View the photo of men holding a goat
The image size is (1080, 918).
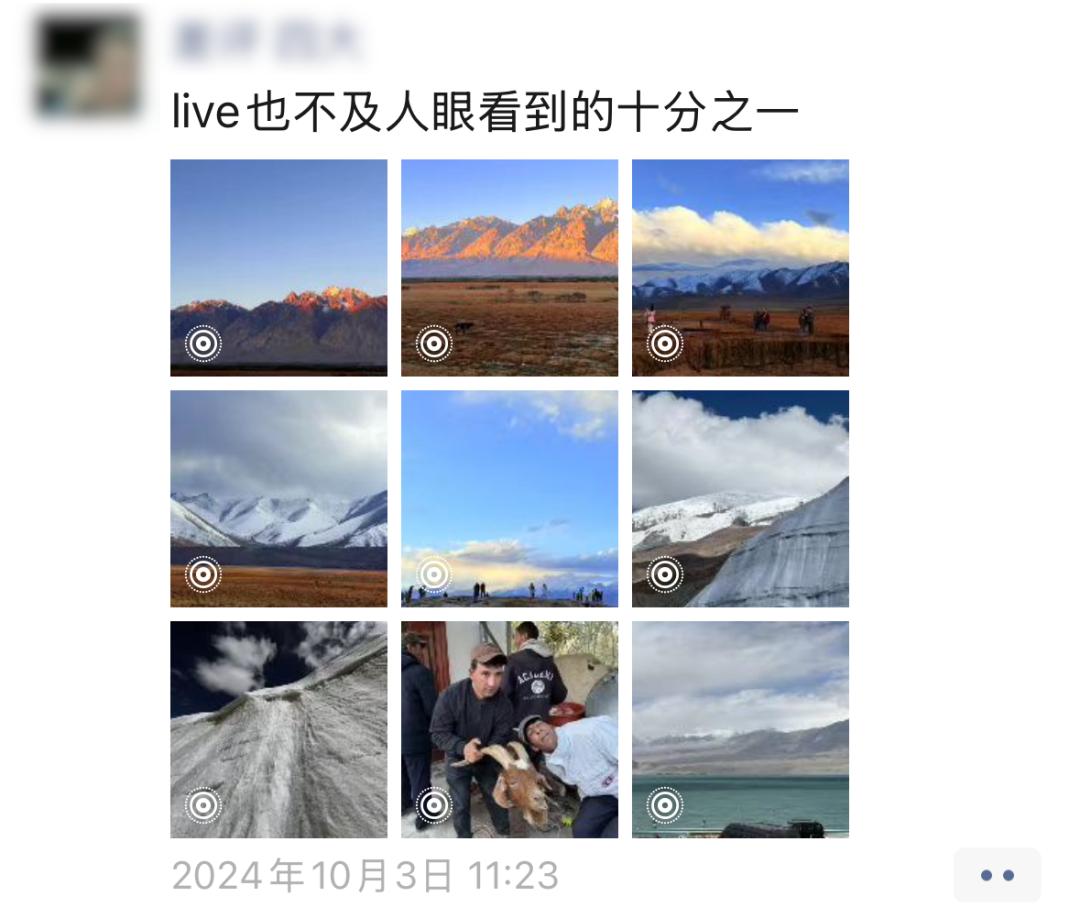click(x=509, y=729)
